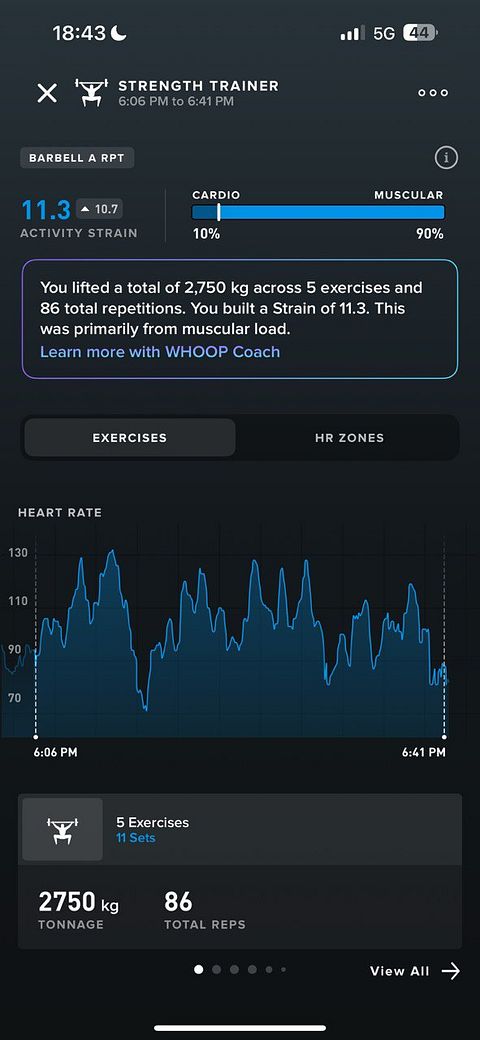Switch to the HR Zones tab

pyautogui.click(x=349, y=438)
